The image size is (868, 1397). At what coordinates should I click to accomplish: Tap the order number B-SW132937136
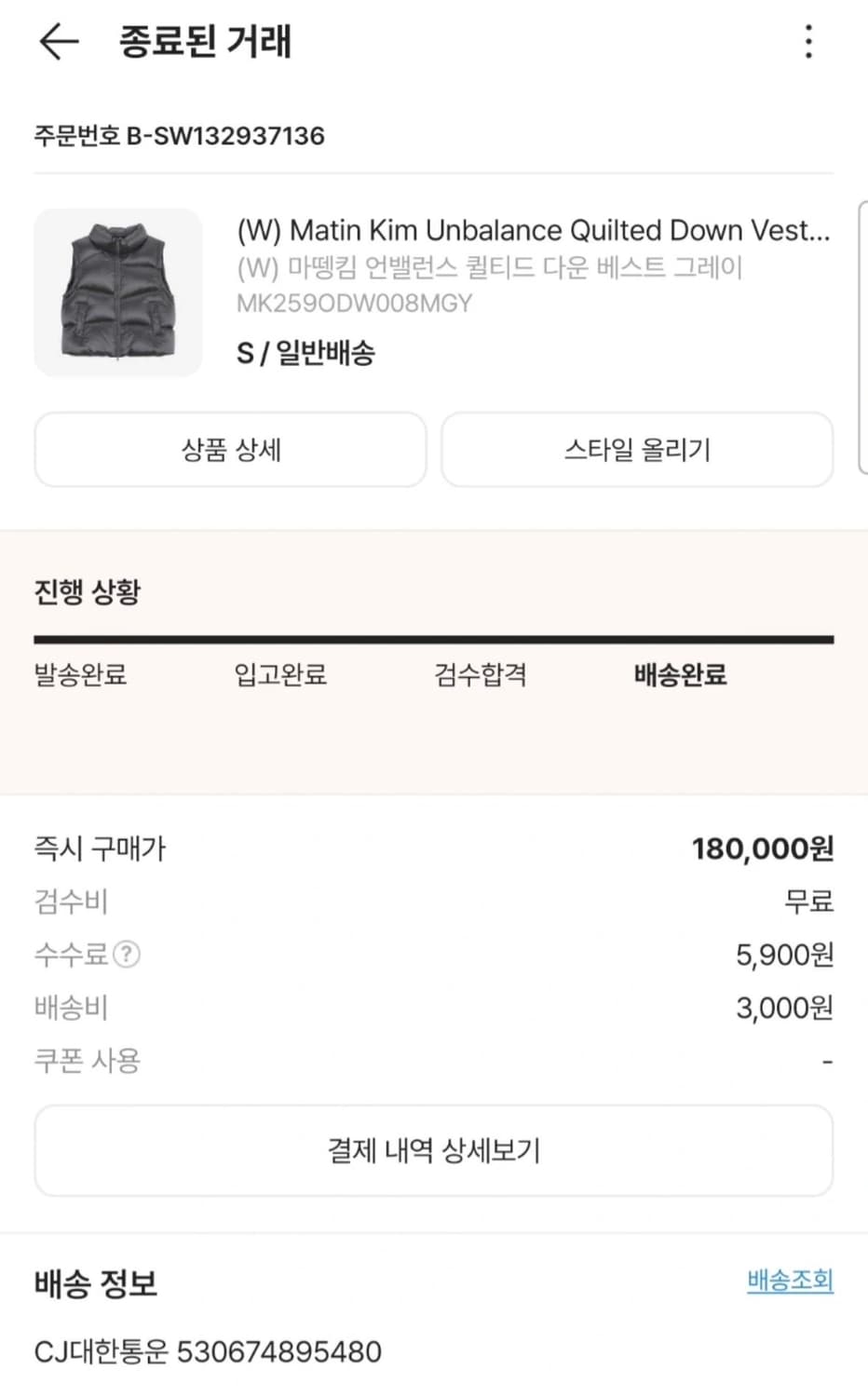[x=180, y=136]
